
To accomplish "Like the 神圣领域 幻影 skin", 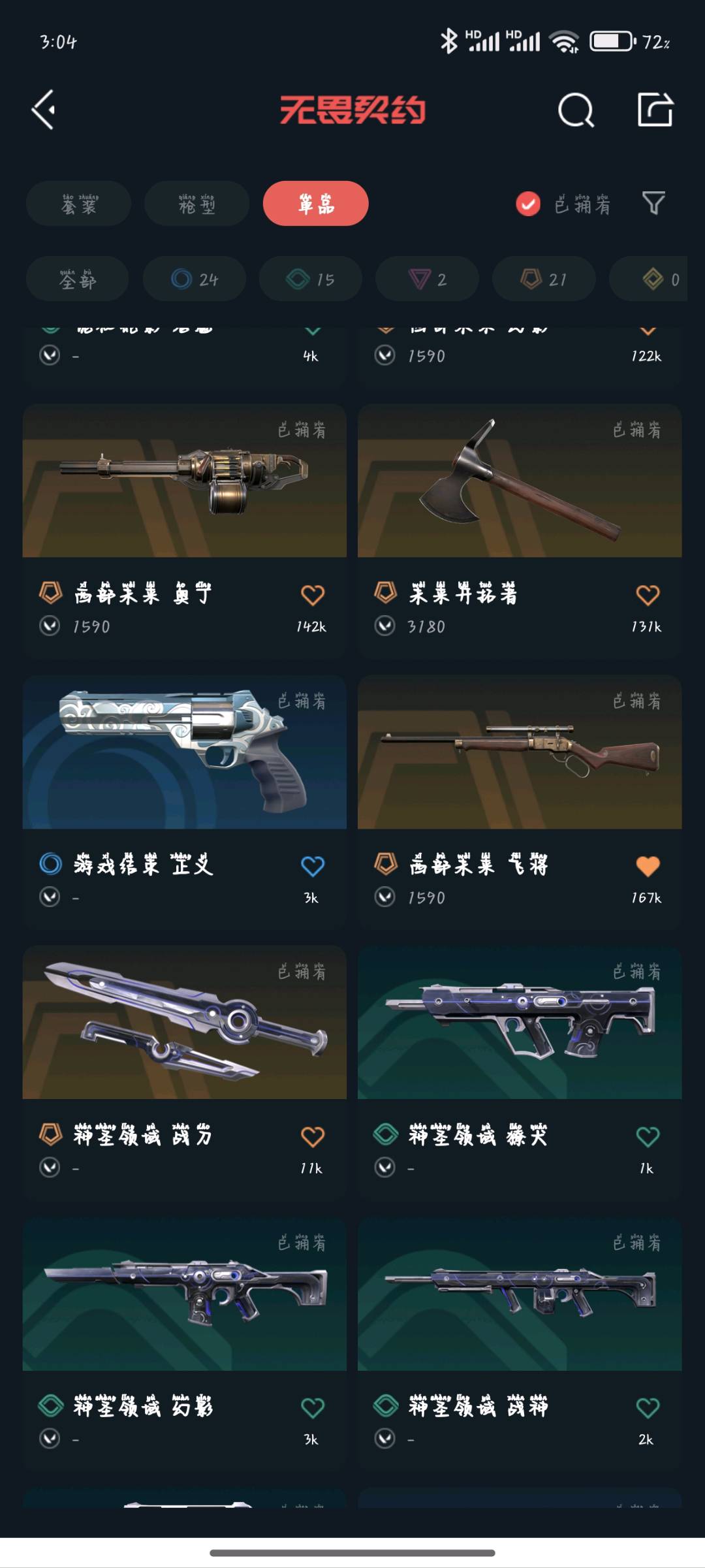I will (x=313, y=1408).
